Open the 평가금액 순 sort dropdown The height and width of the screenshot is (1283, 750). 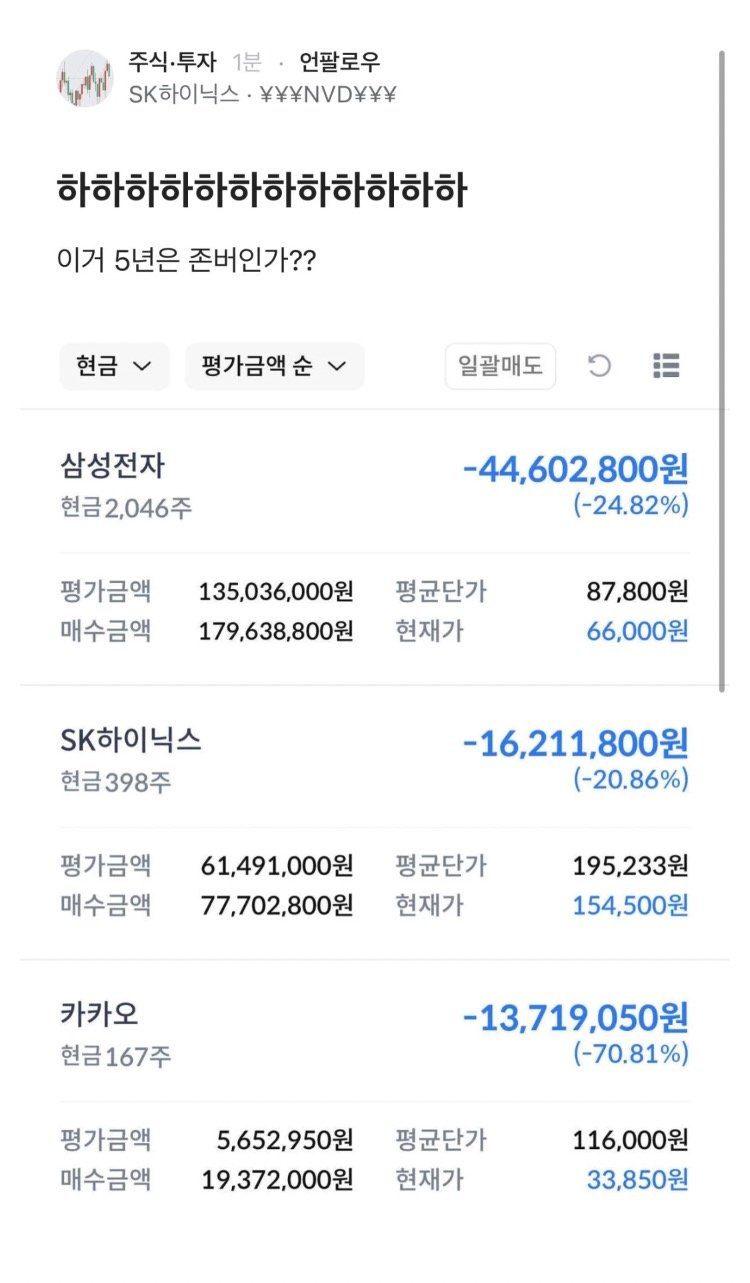coord(271,366)
